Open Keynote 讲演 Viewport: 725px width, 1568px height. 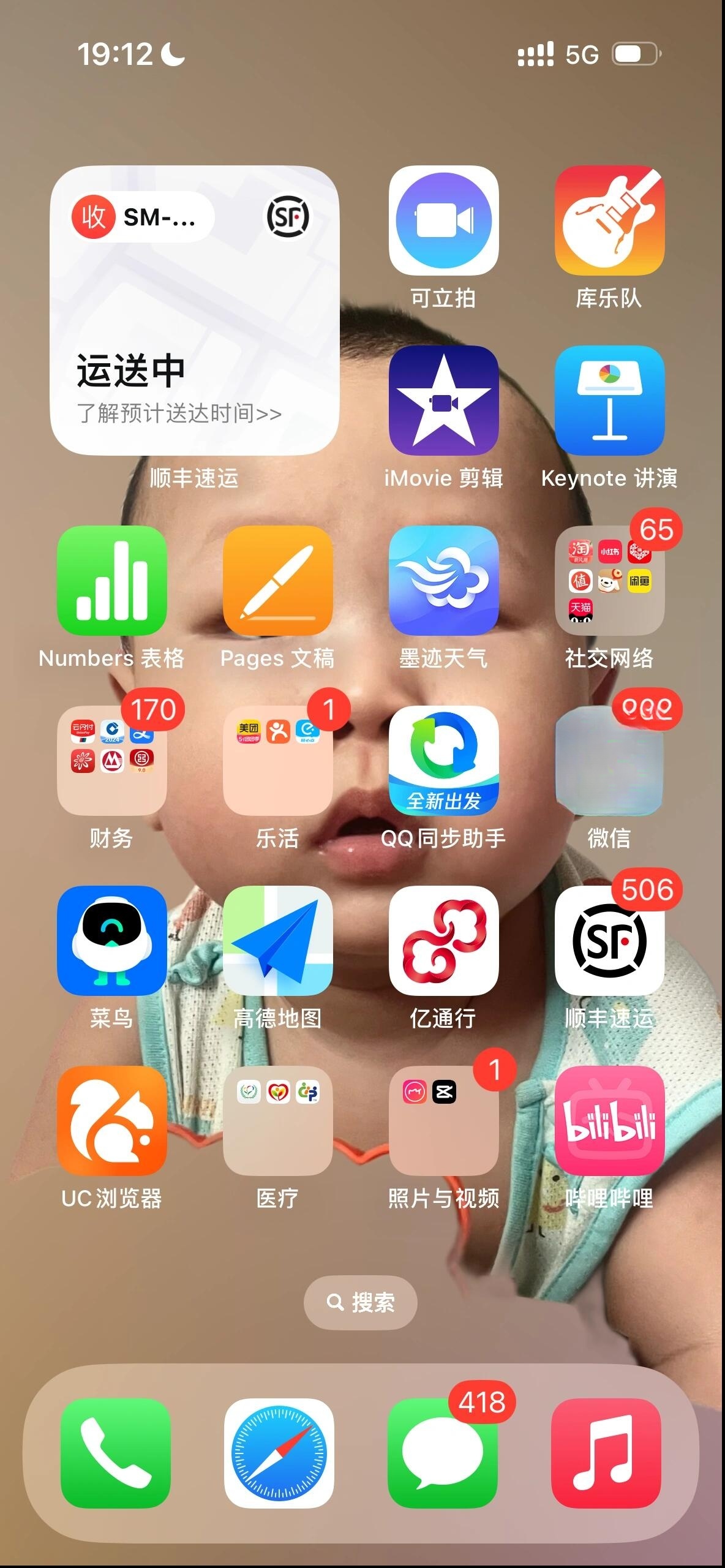pyautogui.click(x=609, y=401)
